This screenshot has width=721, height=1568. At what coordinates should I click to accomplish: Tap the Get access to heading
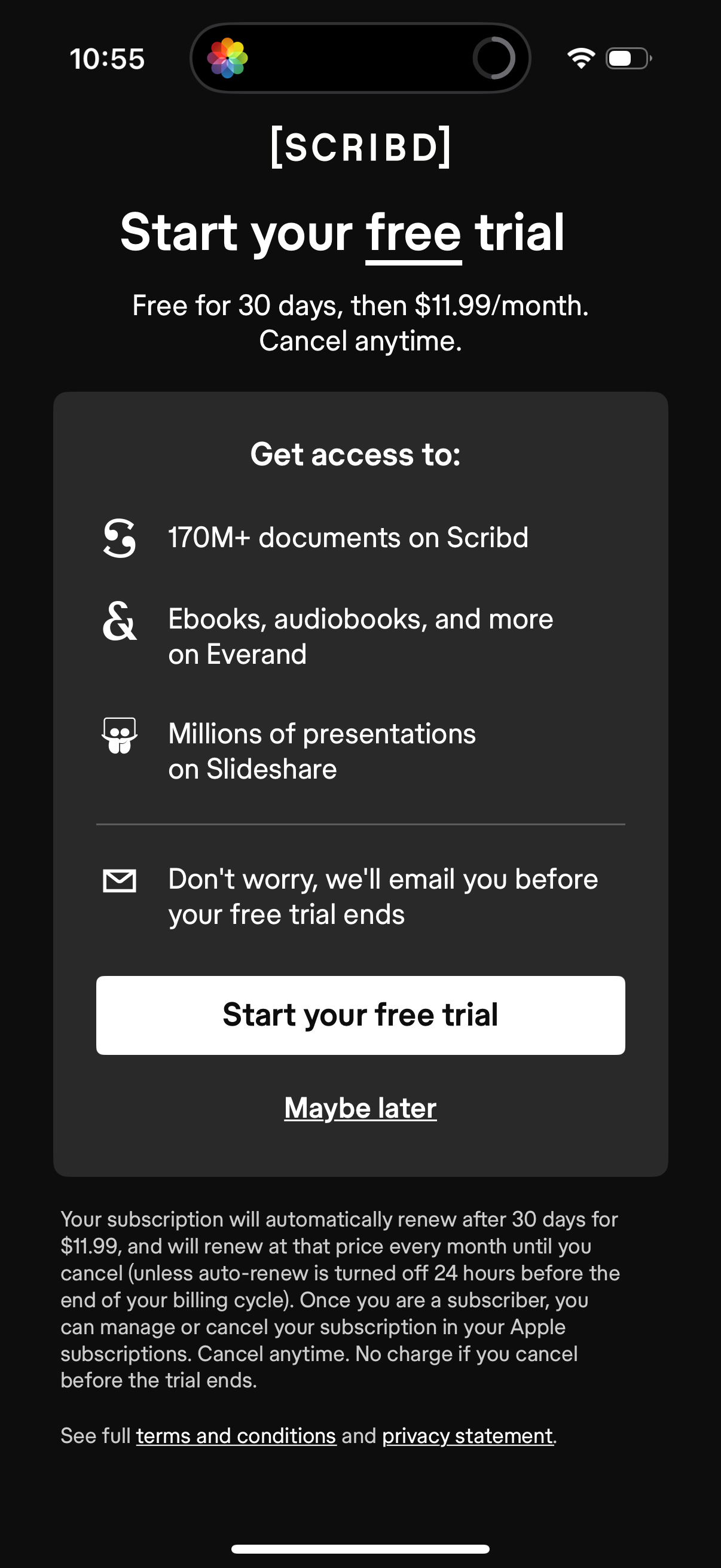click(356, 453)
